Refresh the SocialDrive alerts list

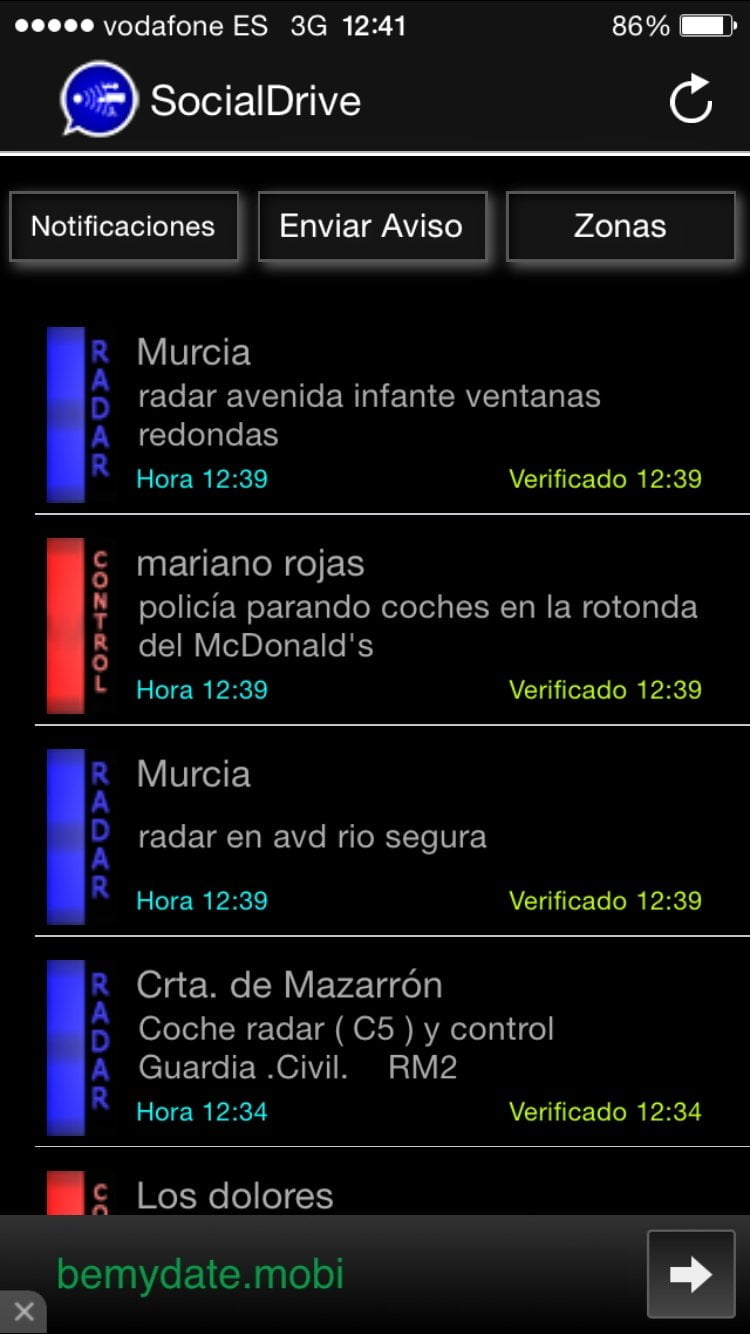click(690, 100)
